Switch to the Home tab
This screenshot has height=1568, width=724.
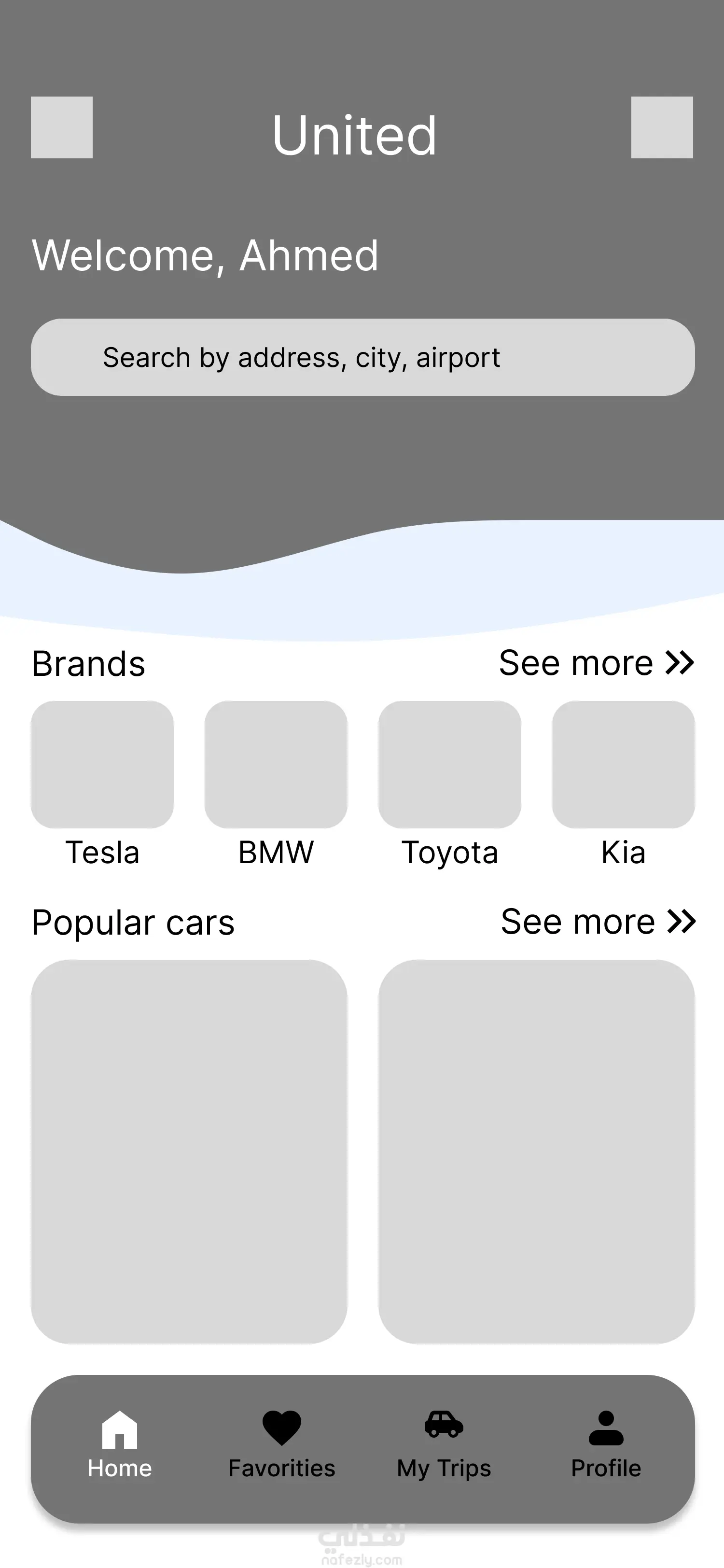coord(119,1445)
